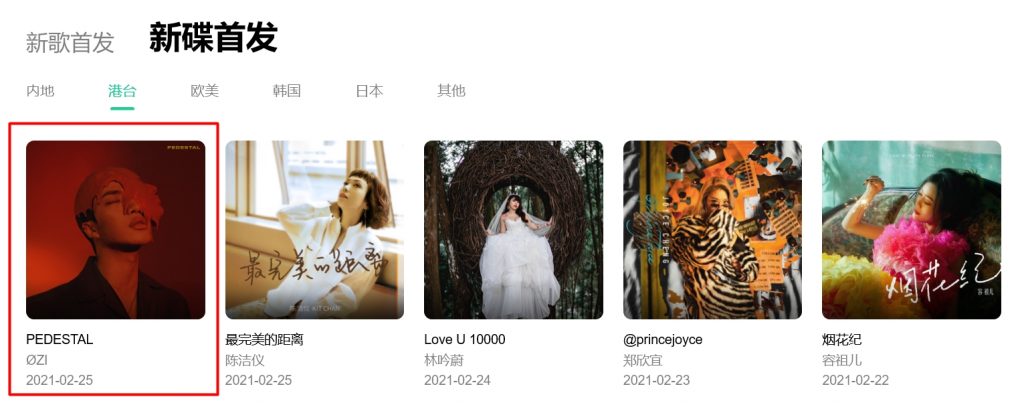The image size is (1024, 405).
Task: Select the 港台 region tab
Action: [x=122, y=91]
